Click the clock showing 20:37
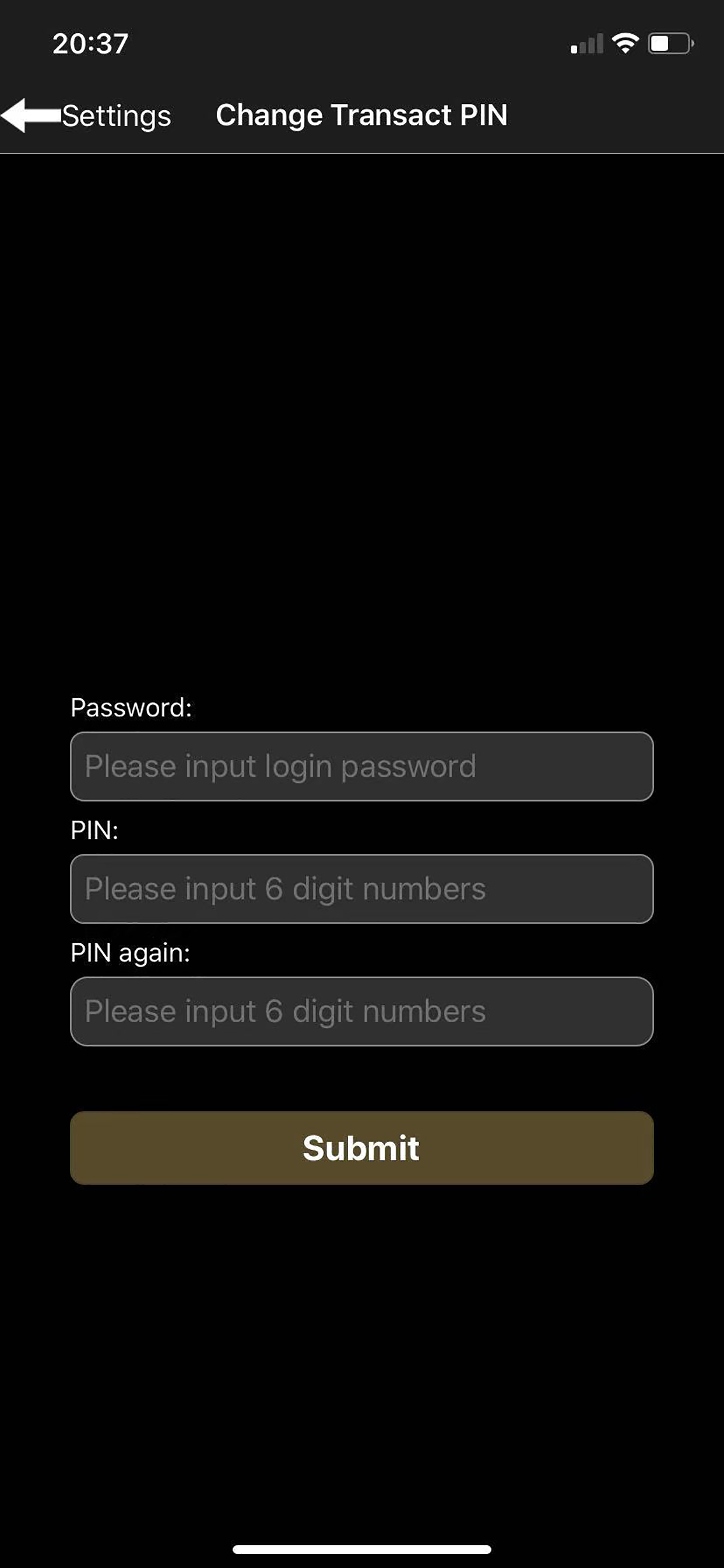 pos(89,41)
